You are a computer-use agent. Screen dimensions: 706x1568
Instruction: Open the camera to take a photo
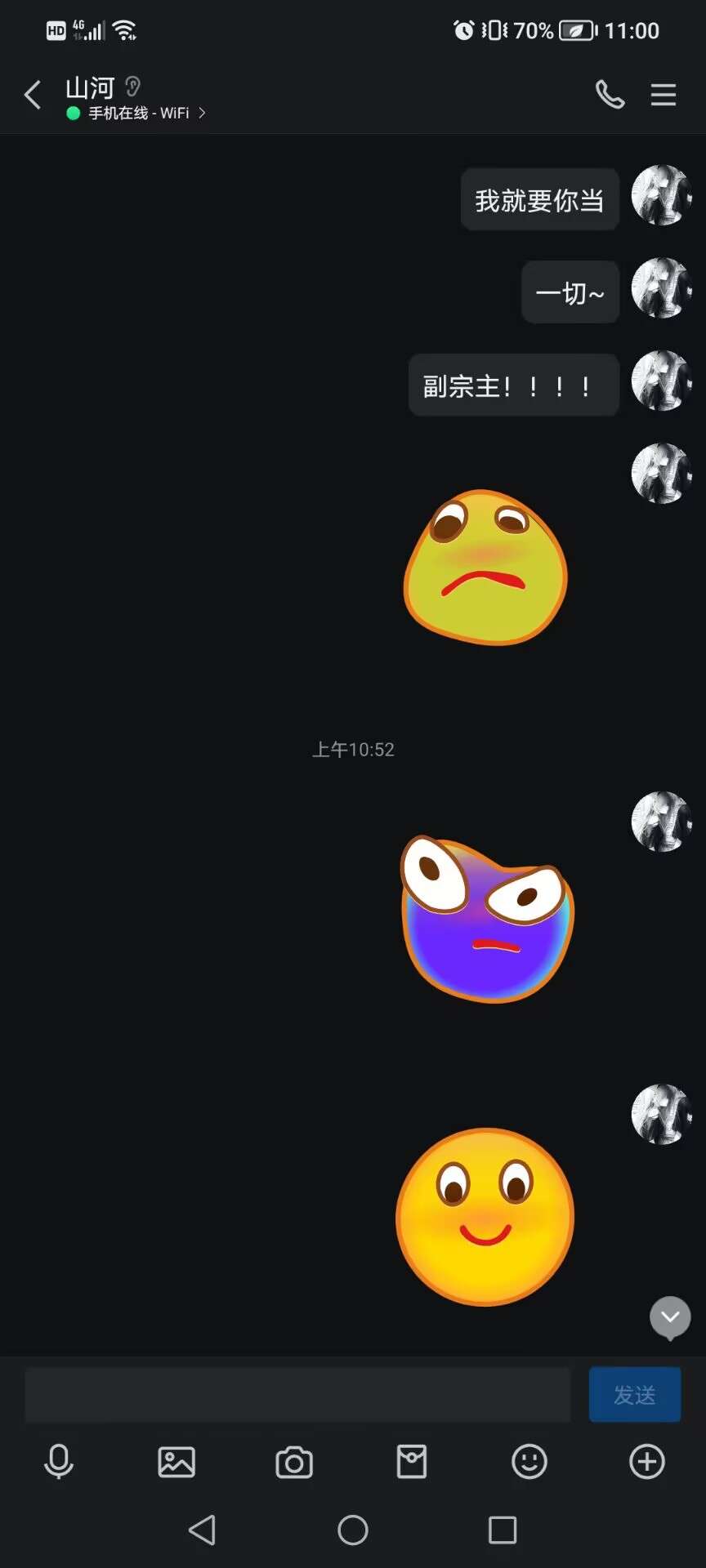pyautogui.click(x=294, y=1462)
